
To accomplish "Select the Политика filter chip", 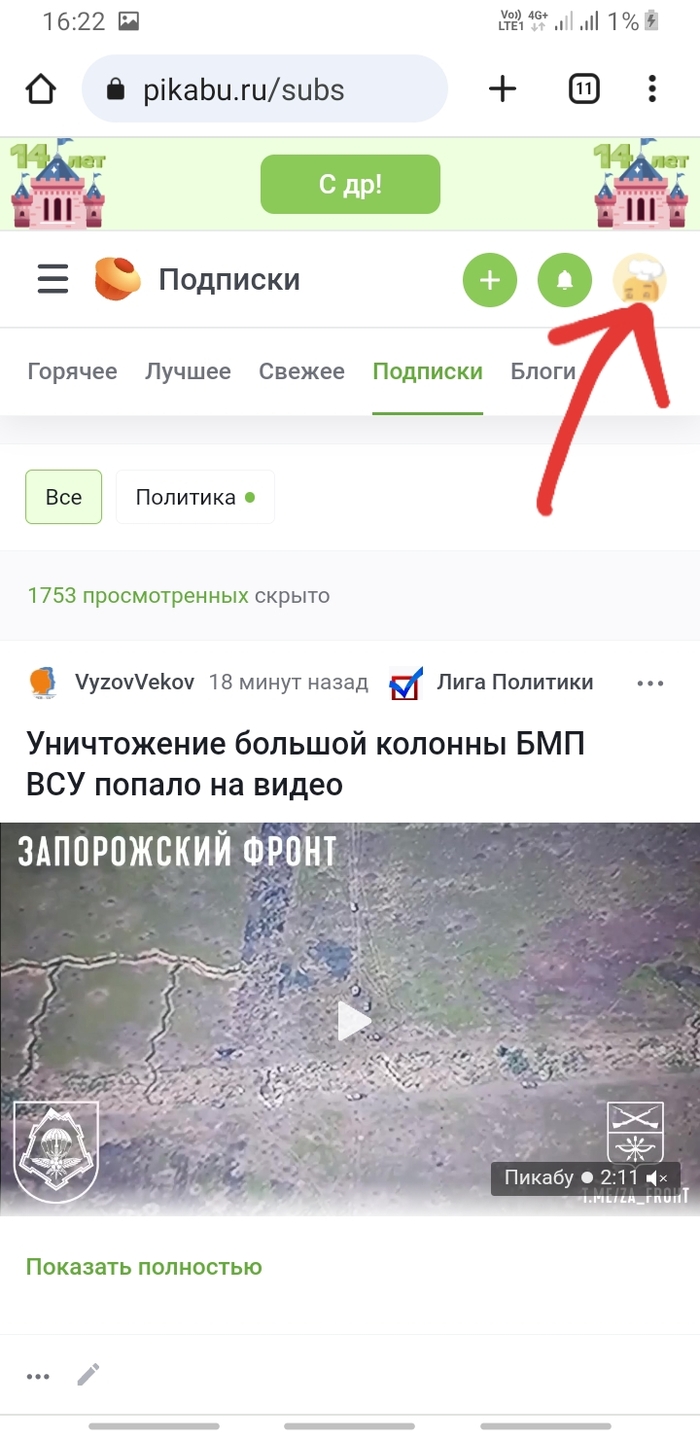I will click(195, 497).
